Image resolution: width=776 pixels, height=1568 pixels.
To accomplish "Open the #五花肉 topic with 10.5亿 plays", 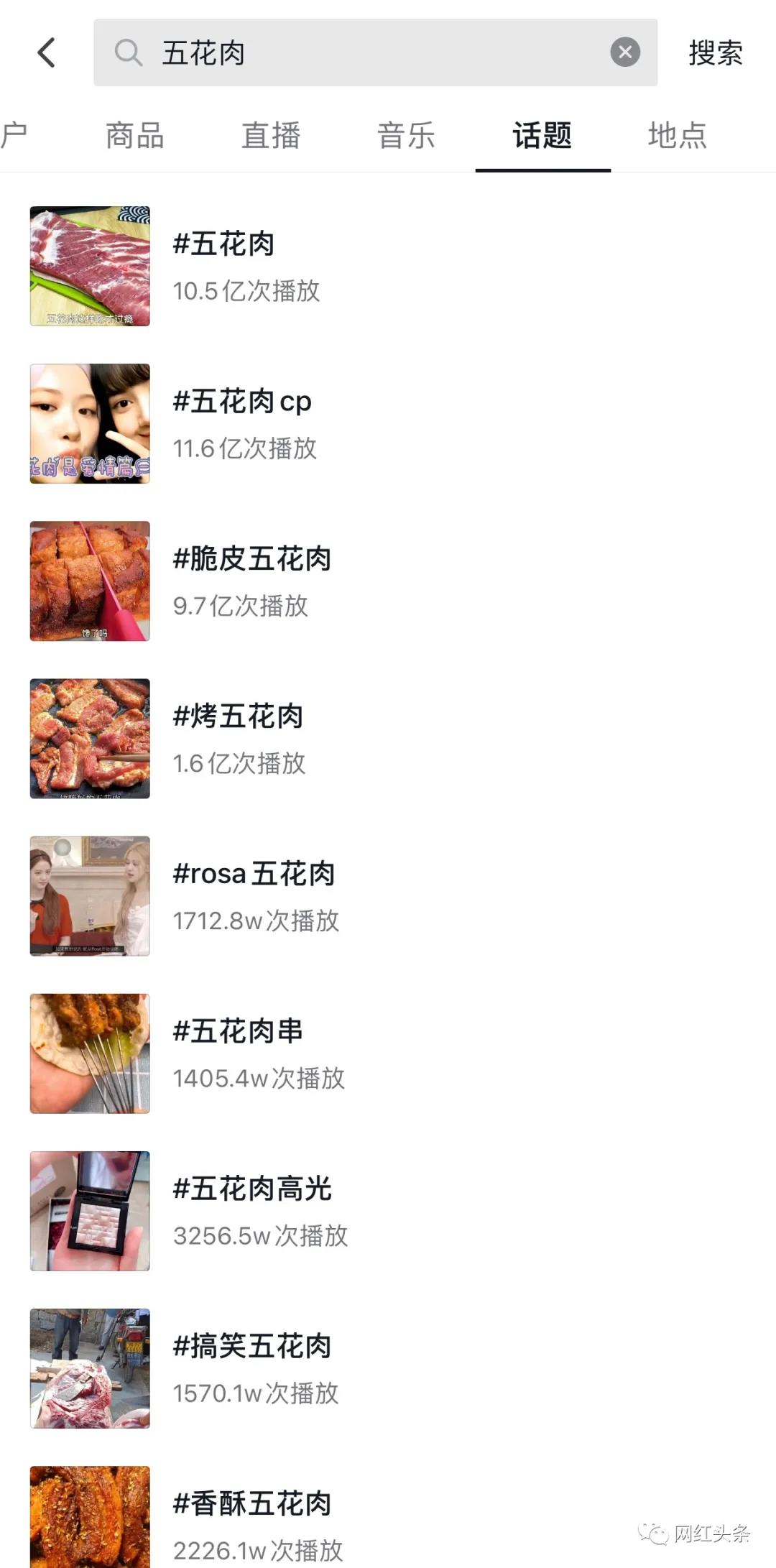I will point(224,244).
